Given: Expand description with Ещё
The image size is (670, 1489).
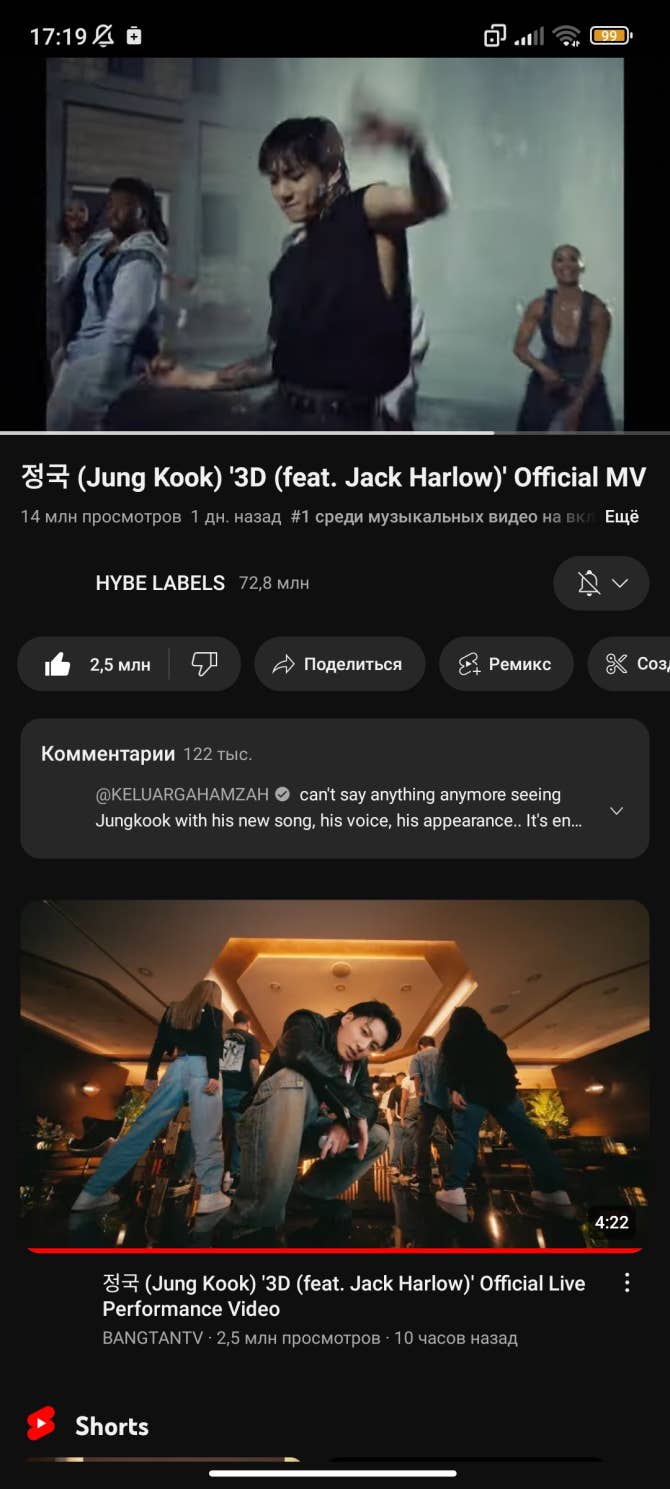Looking at the screenshot, I should click(621, 517).
